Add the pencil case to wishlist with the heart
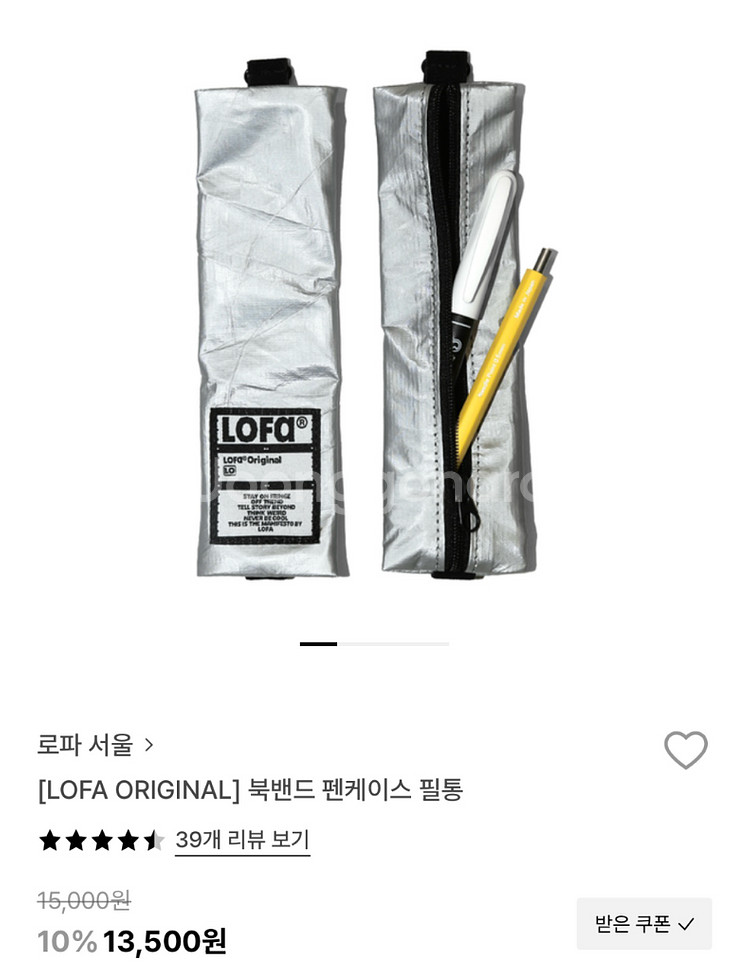The width and height of the screenshot is (750, 971). pyautogui.click(x=685, y=750)
